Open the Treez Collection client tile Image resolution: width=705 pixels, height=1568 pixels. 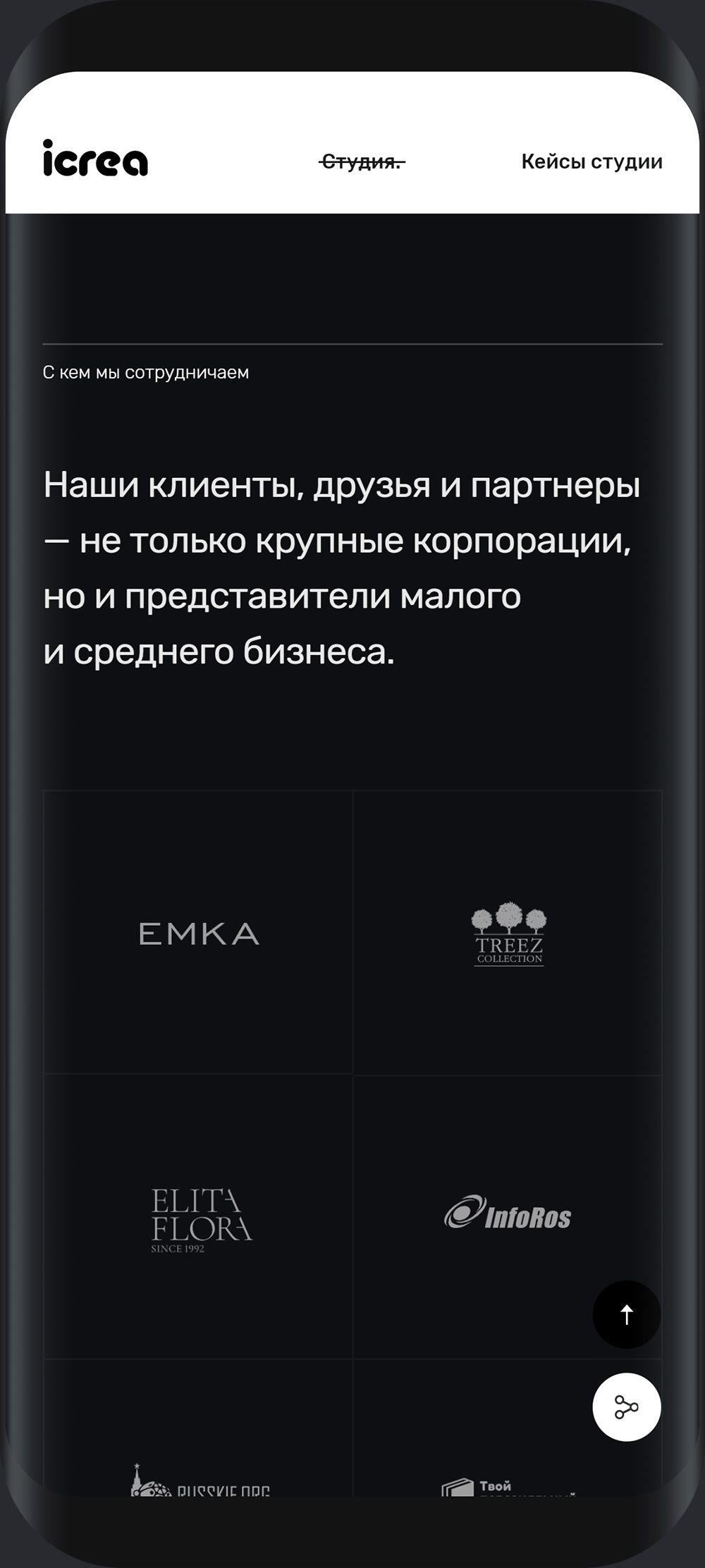(508, 933)
